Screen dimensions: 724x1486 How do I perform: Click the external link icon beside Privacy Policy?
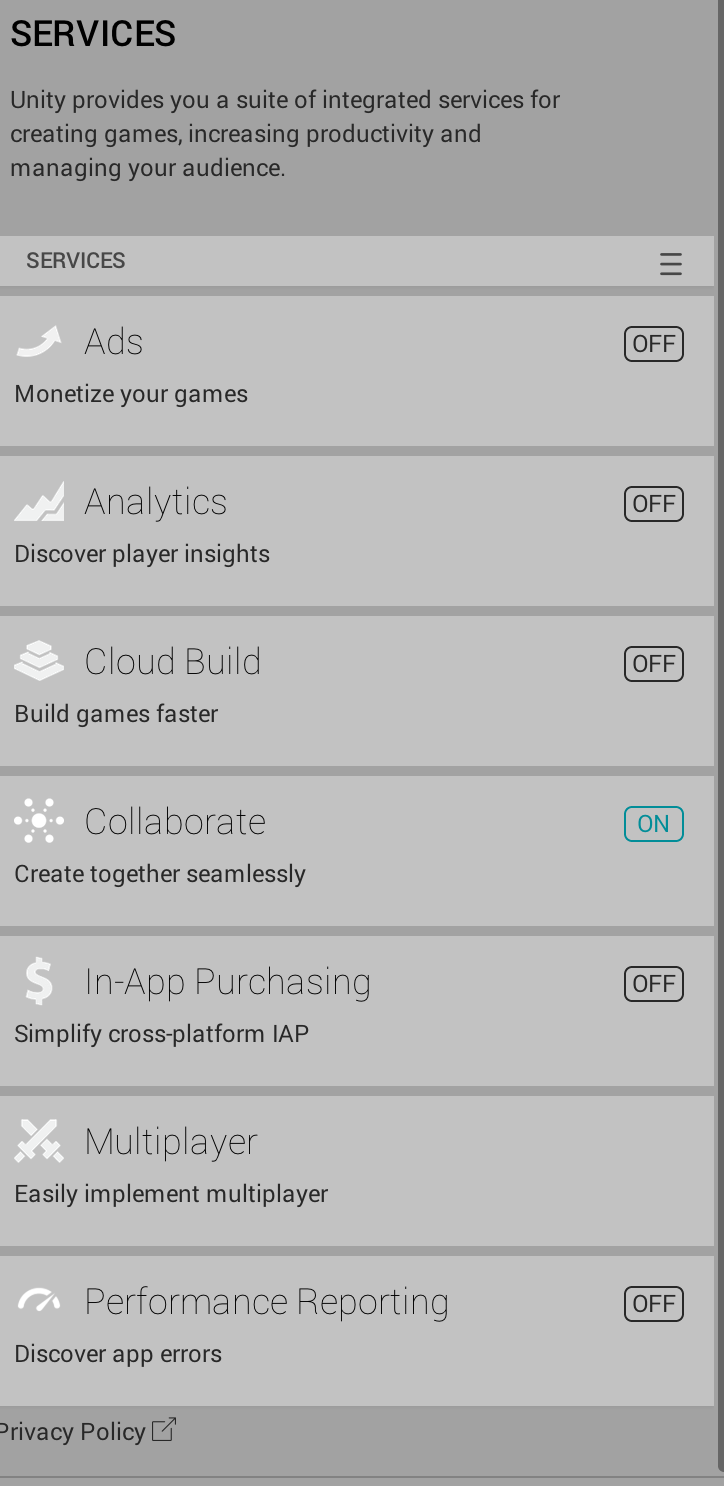click(163, 1429)
